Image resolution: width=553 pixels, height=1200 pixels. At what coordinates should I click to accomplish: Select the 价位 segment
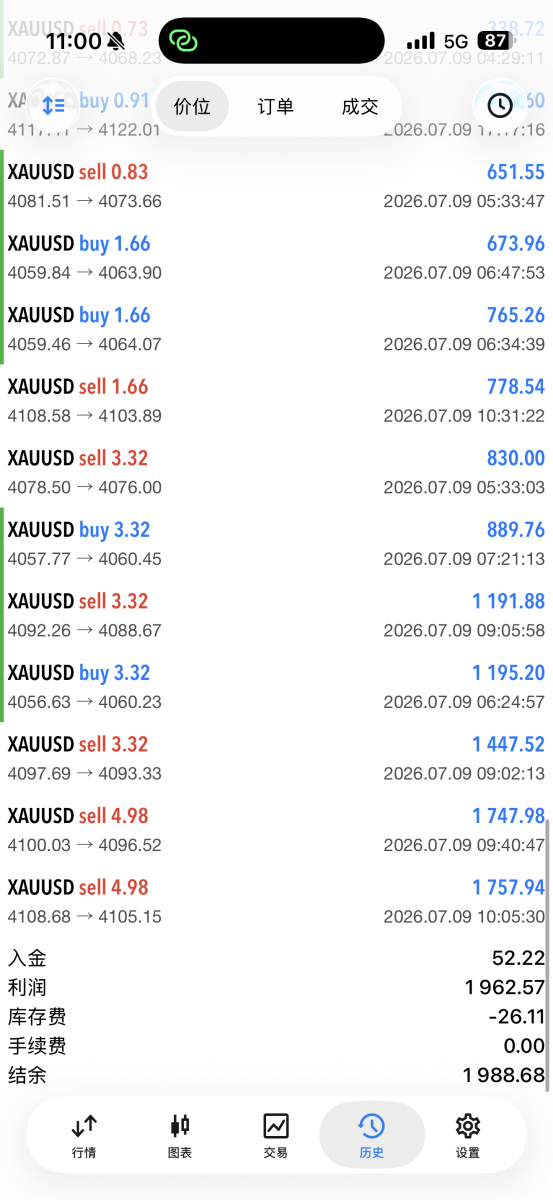pos(192,106)
